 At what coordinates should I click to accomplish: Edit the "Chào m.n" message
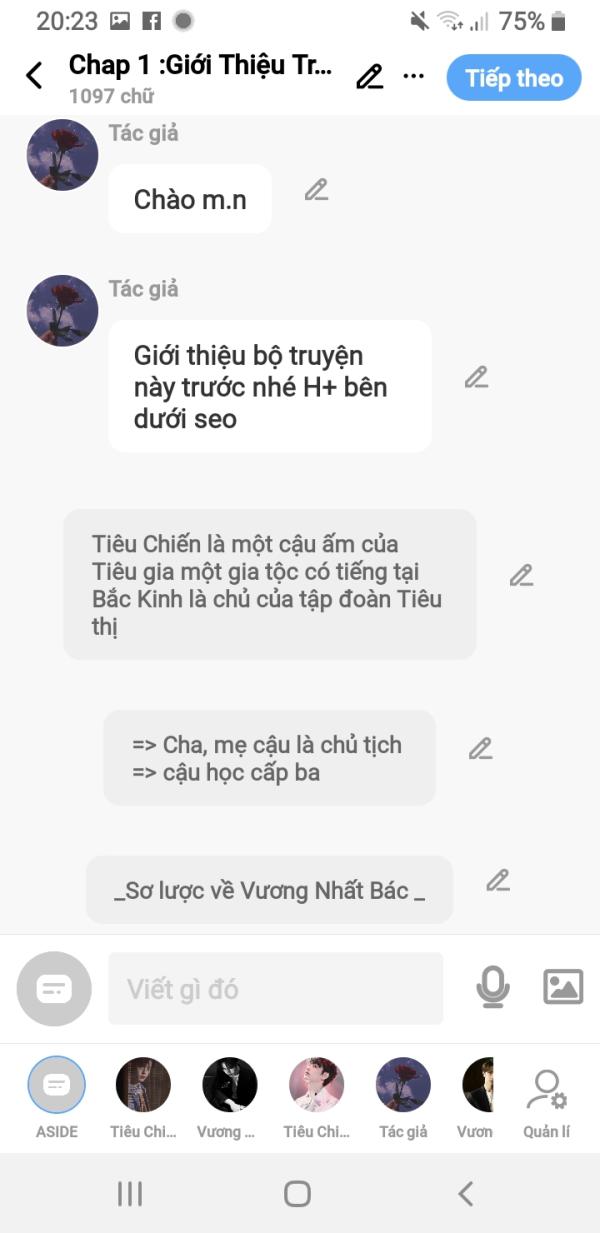(x=316, y=189)
